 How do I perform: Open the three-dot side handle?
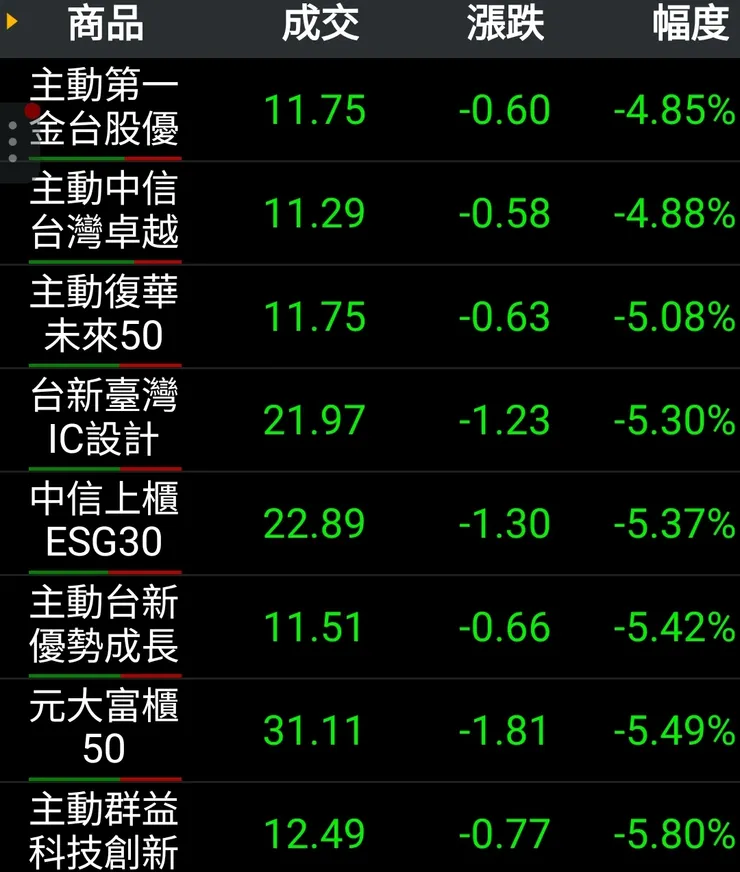13,142
